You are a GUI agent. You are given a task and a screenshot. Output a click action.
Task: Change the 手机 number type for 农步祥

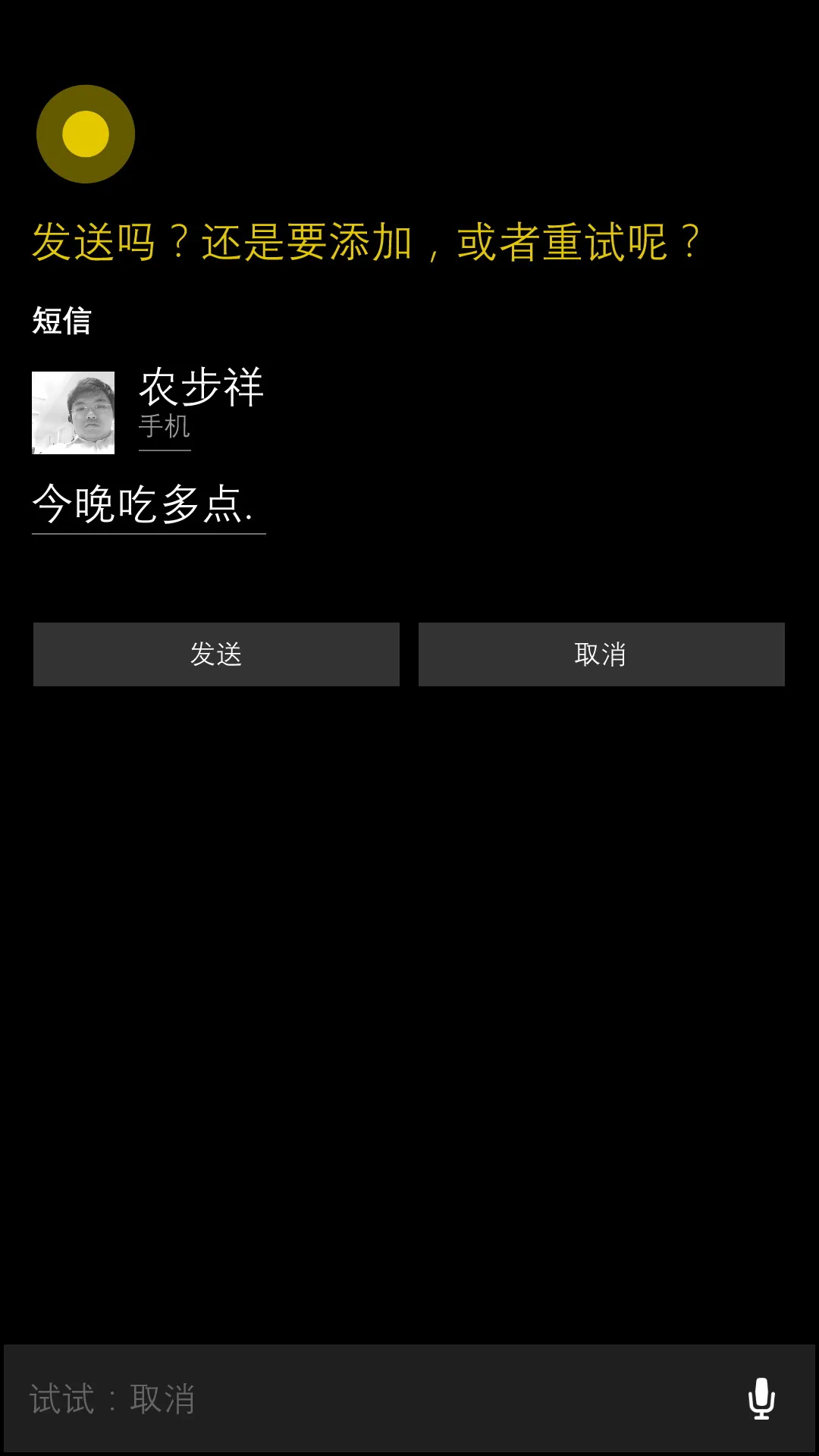[164, 428]
